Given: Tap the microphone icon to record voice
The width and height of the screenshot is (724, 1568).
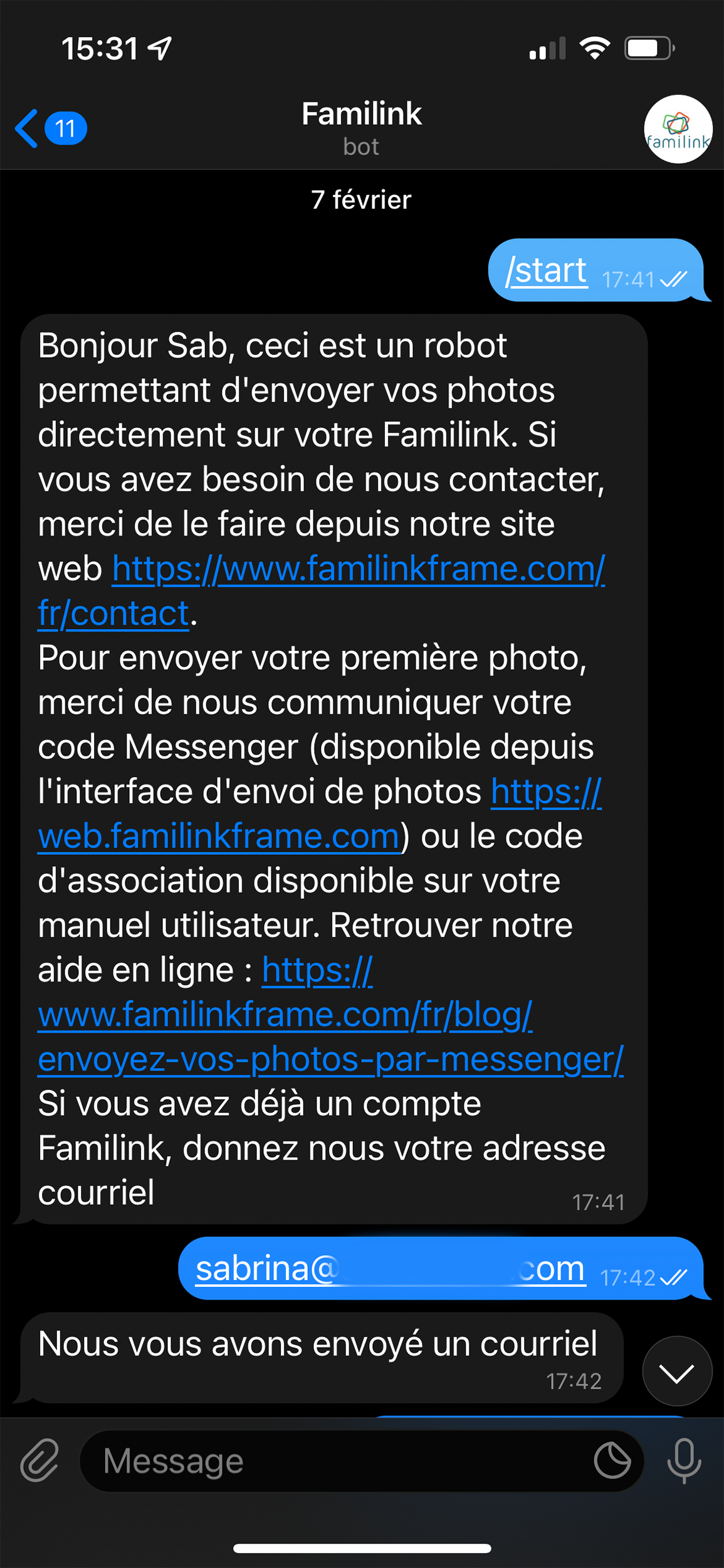Looking at the screenshot, I should [x=685, y=1461].
